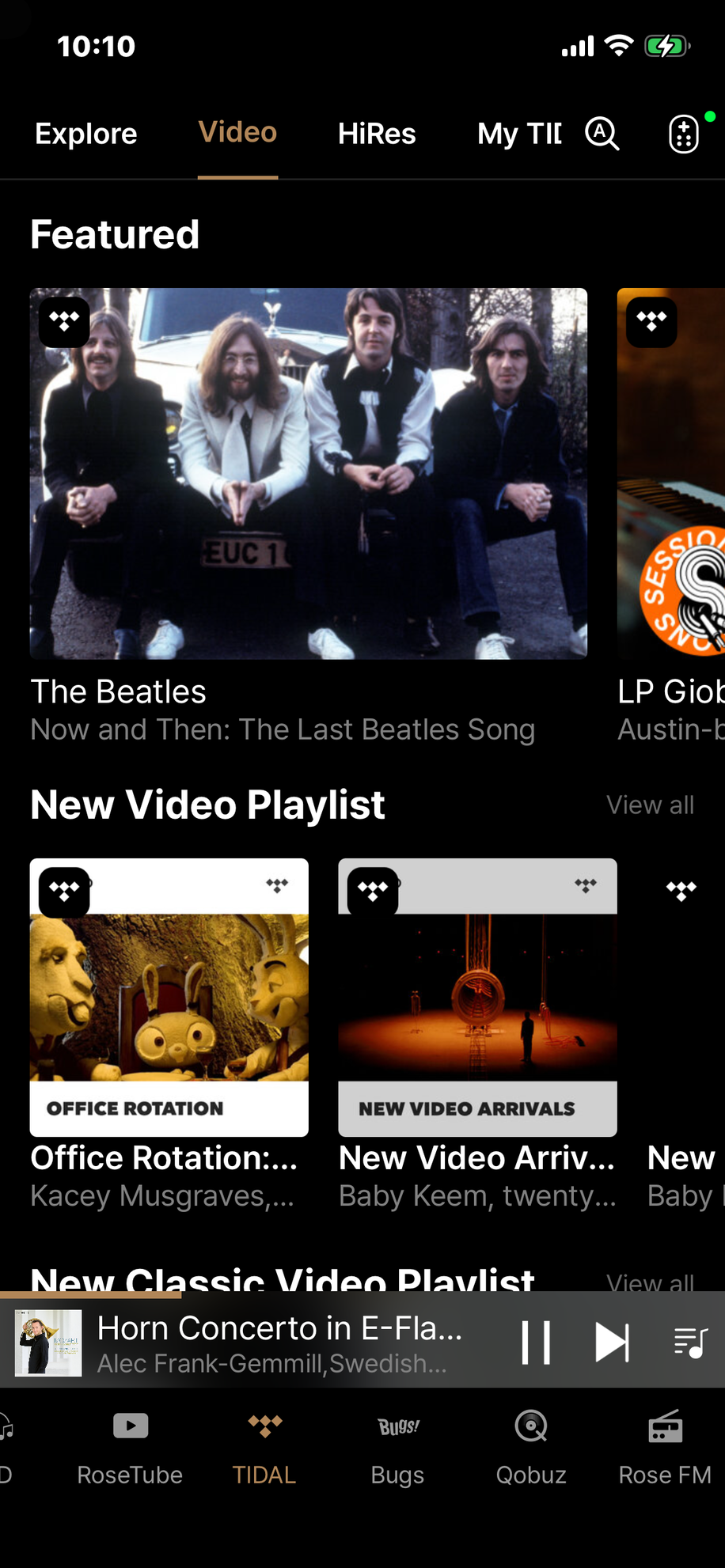View all New Video Playlist items

coord(650,805)
